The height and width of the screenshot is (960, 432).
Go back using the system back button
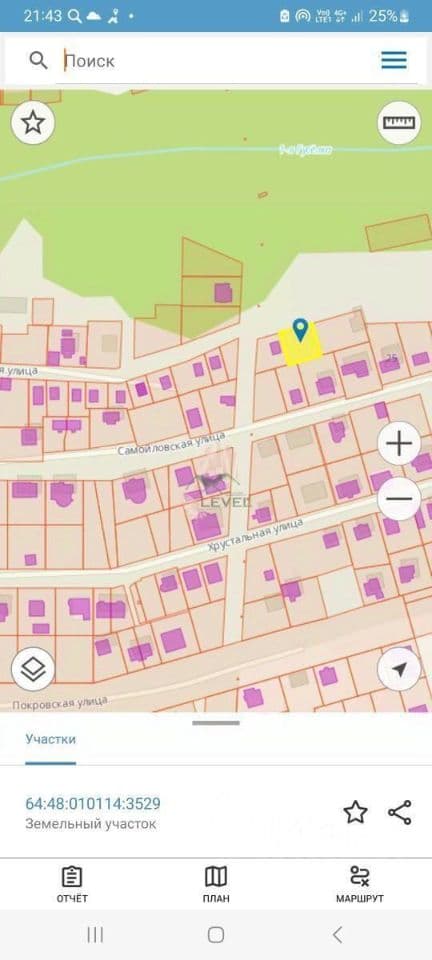[x=337, y=934]
